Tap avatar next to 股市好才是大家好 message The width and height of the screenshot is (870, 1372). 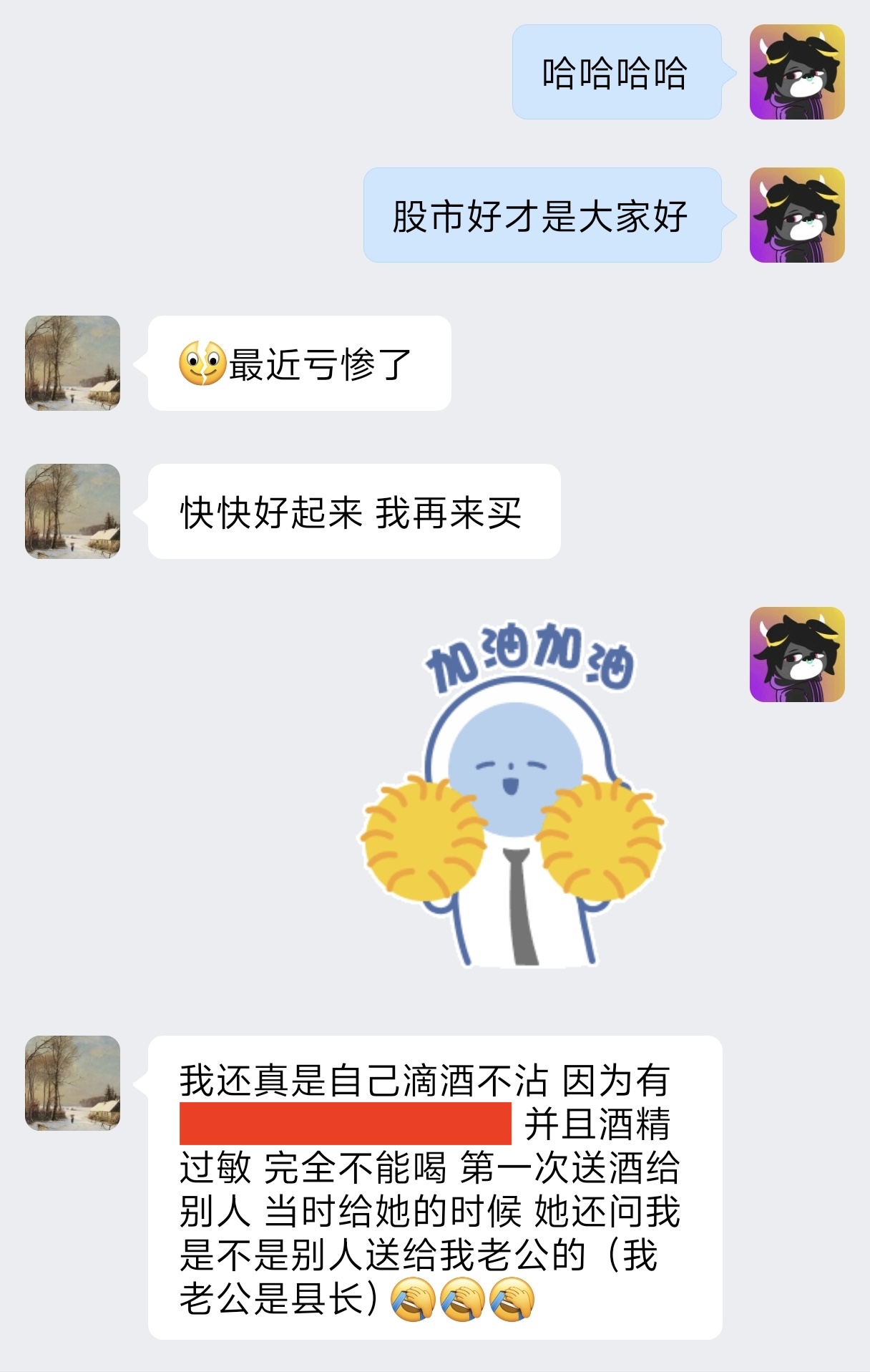click(797, 215)
